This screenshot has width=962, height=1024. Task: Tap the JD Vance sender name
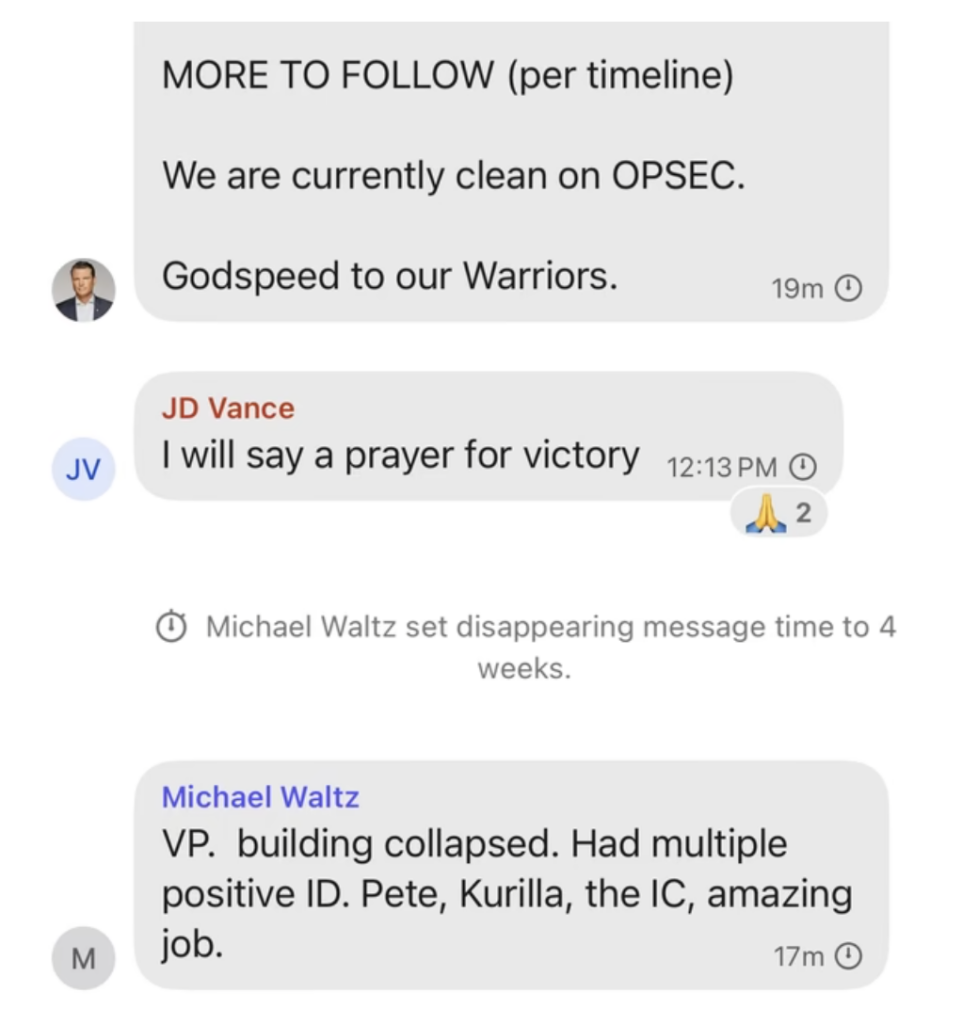(x=228, y=408)
